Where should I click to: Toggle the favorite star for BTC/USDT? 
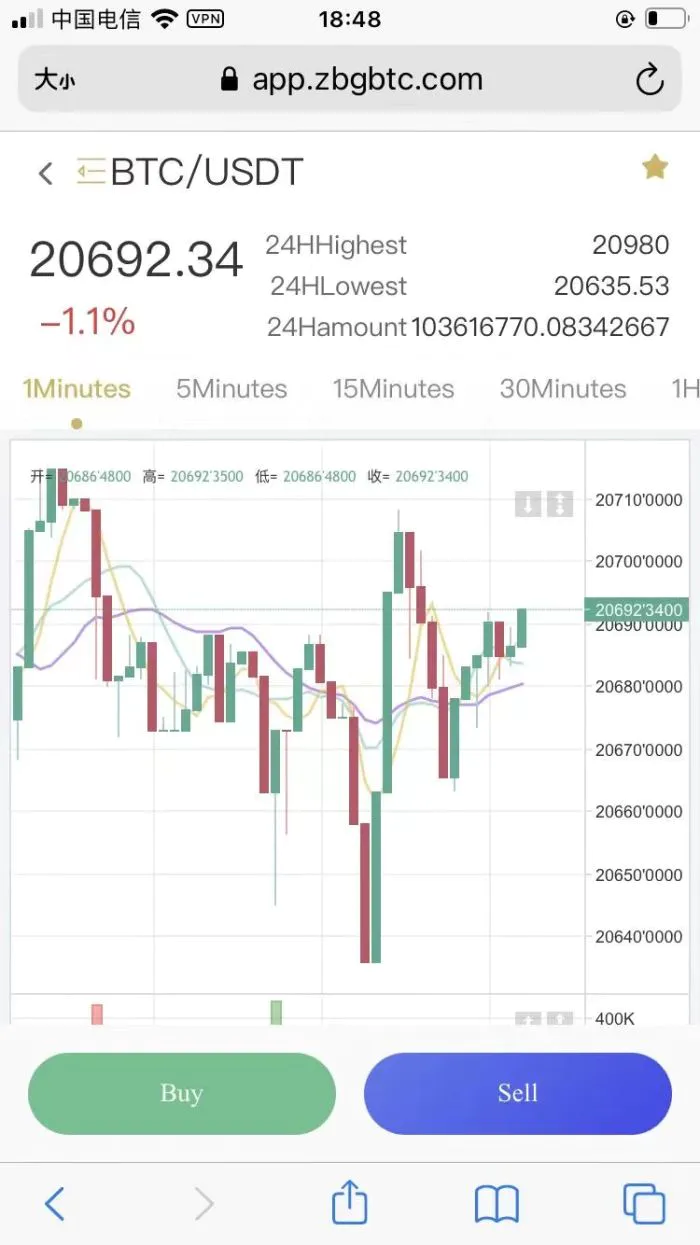tap(654, 168)
